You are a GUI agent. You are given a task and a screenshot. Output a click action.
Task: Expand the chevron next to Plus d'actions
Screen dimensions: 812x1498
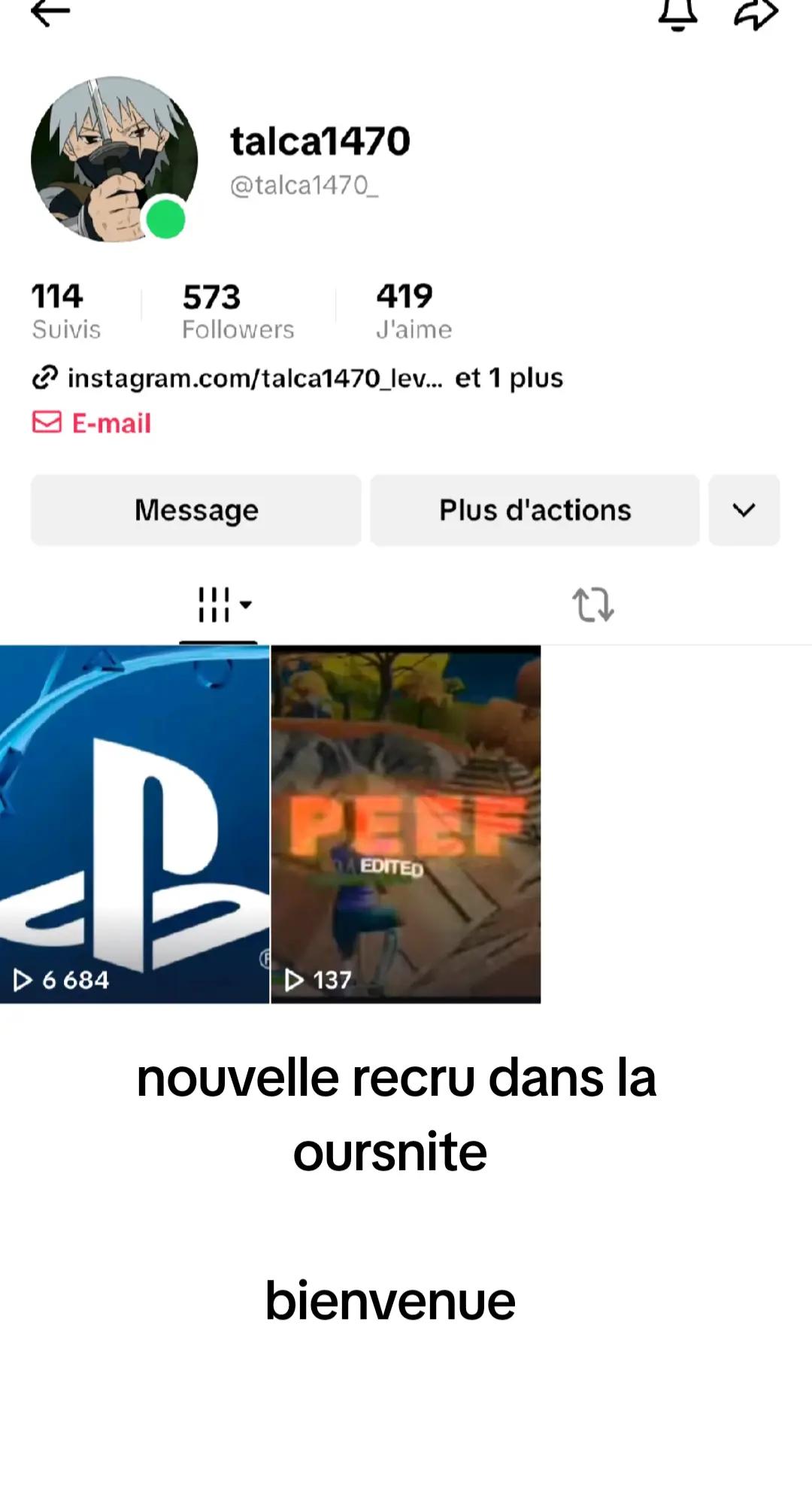tap(744, 510)
